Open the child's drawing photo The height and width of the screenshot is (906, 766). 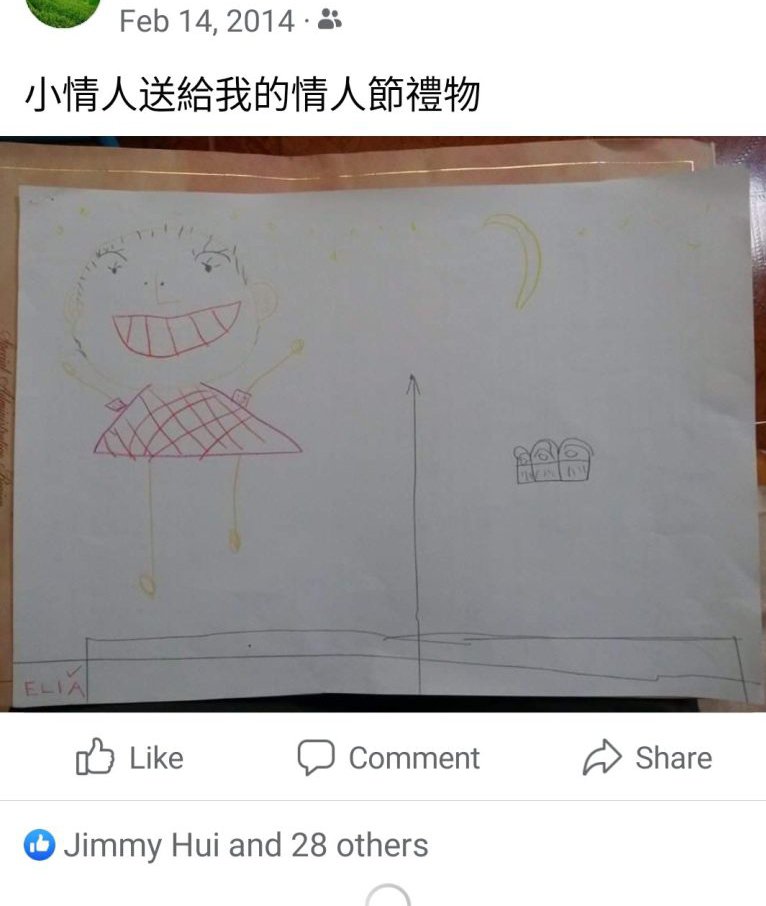click(x=383, y=423)
